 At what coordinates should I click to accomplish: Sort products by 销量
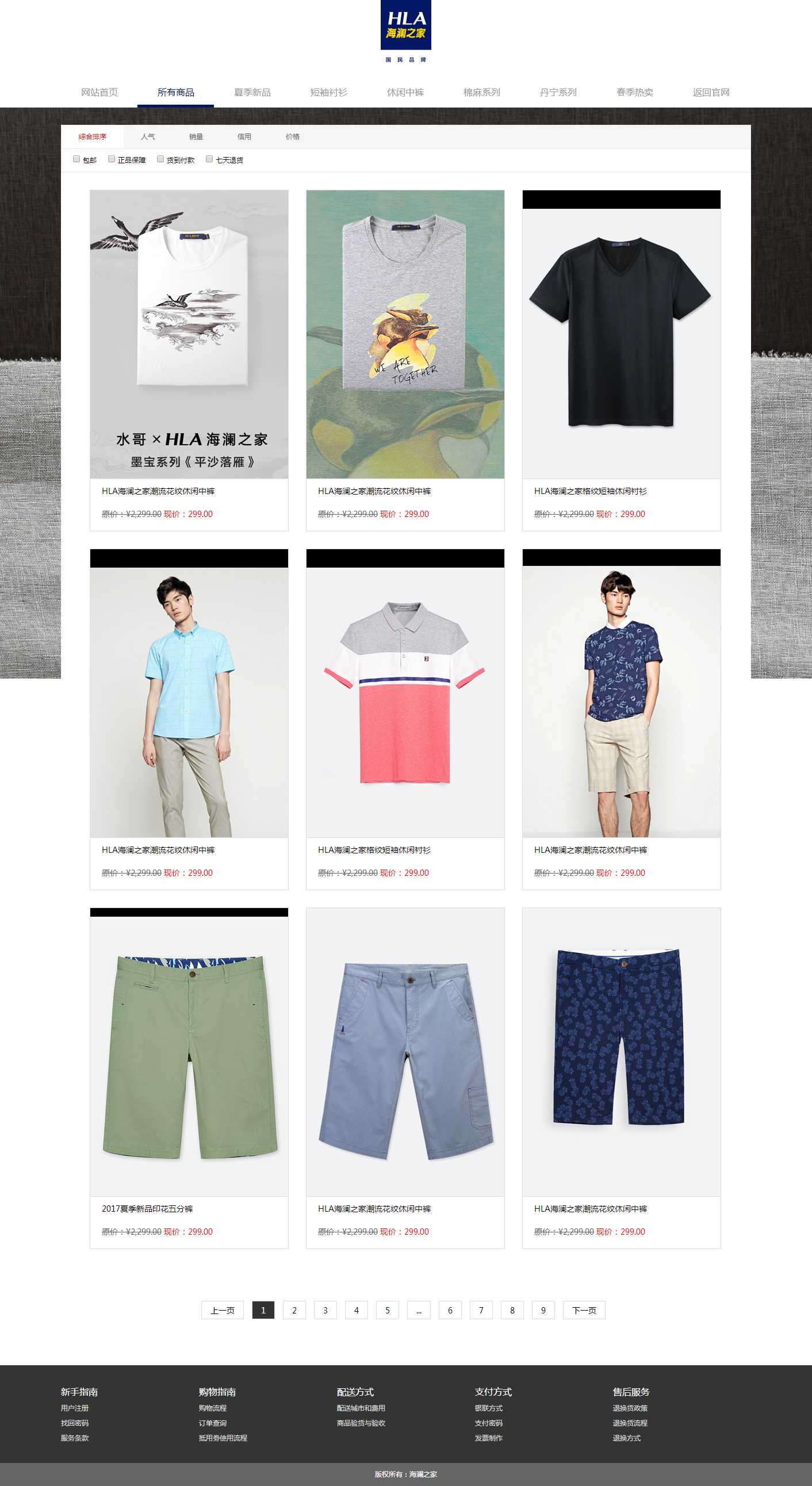[196, 137]
